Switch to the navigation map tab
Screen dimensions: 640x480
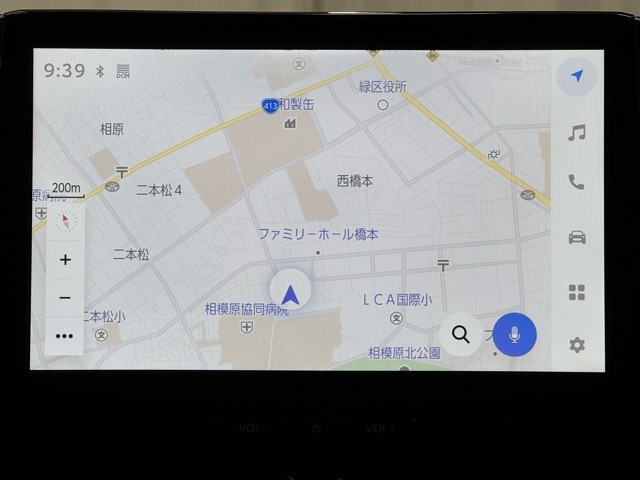(577, 77)
